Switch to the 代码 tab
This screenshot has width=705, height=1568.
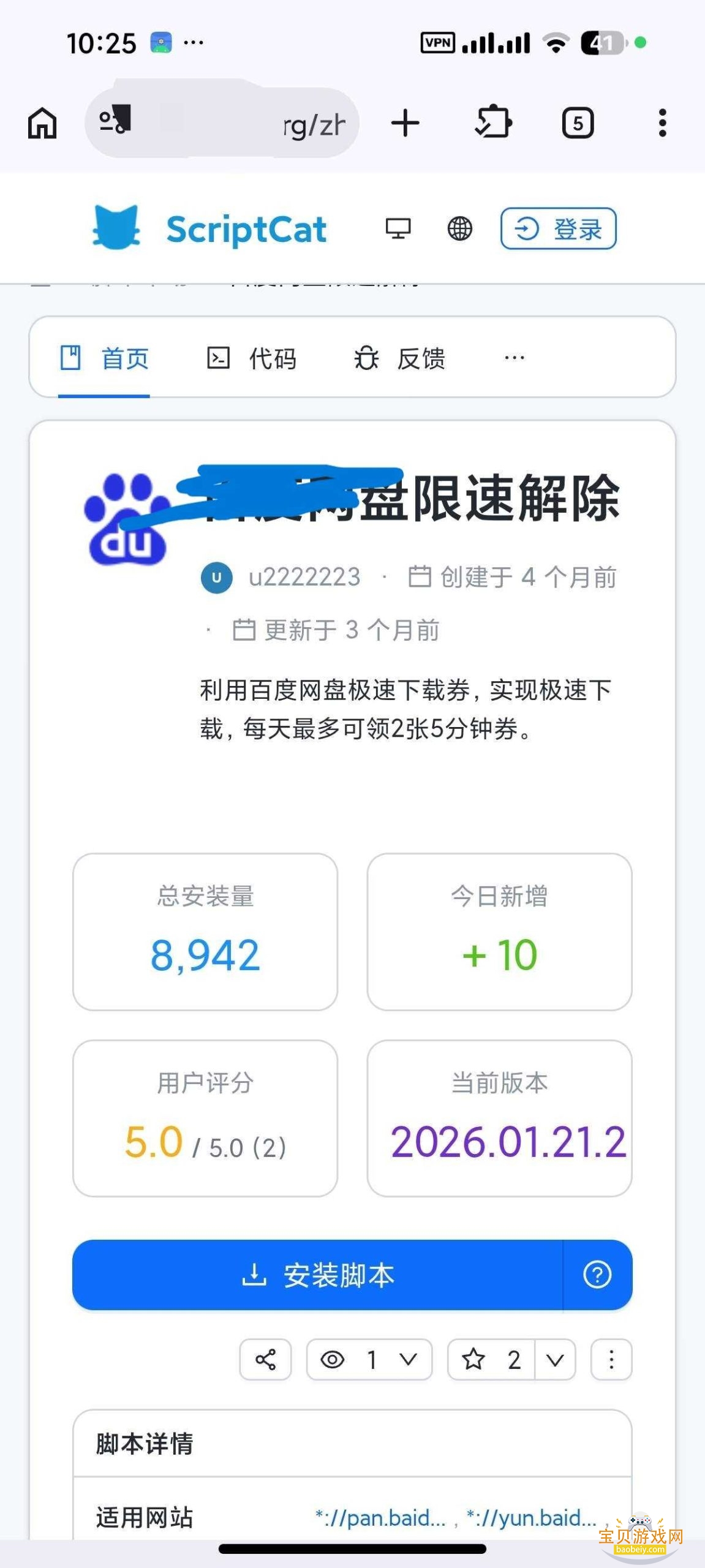tap(251, 358)
